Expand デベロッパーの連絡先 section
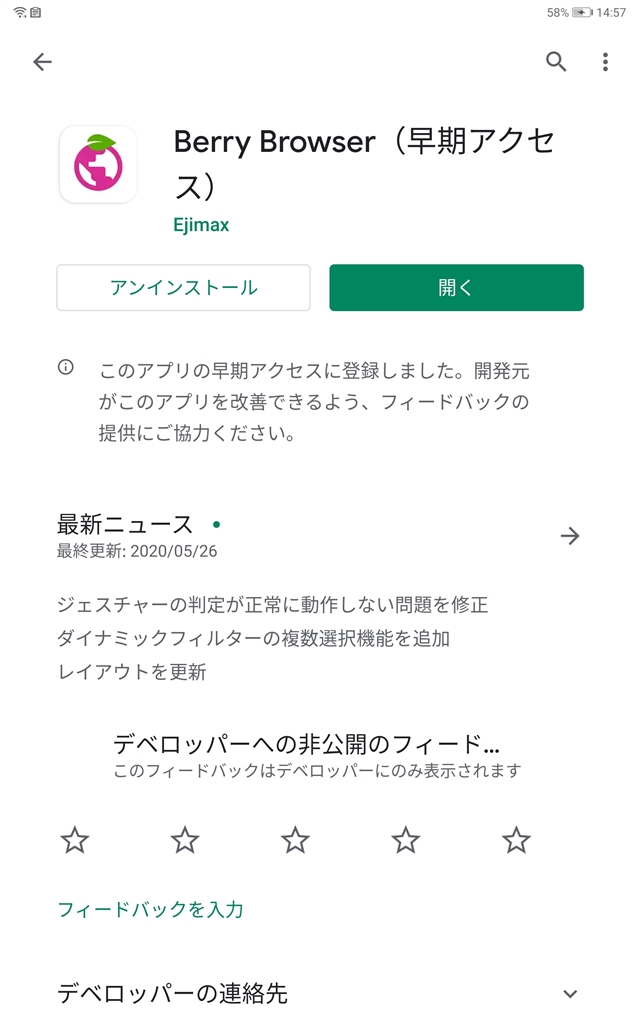Screen dimensions: 640x1024 tap(570, 994)
